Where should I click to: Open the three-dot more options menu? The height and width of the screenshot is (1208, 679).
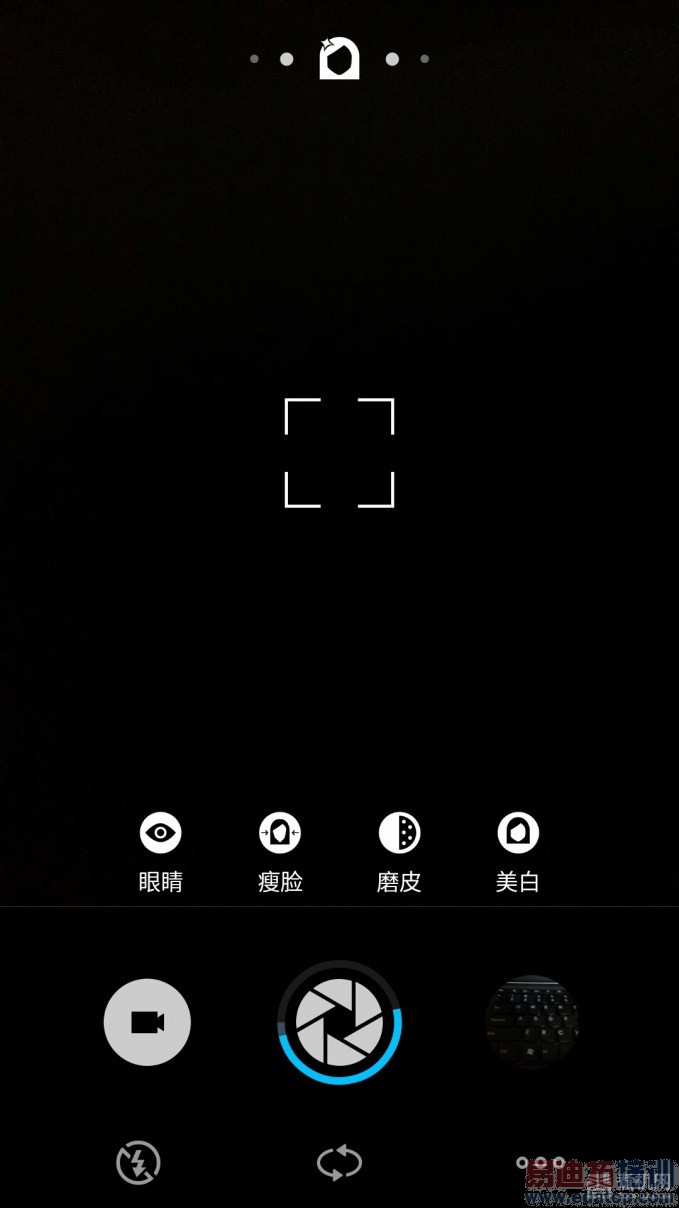point(540,1164)
